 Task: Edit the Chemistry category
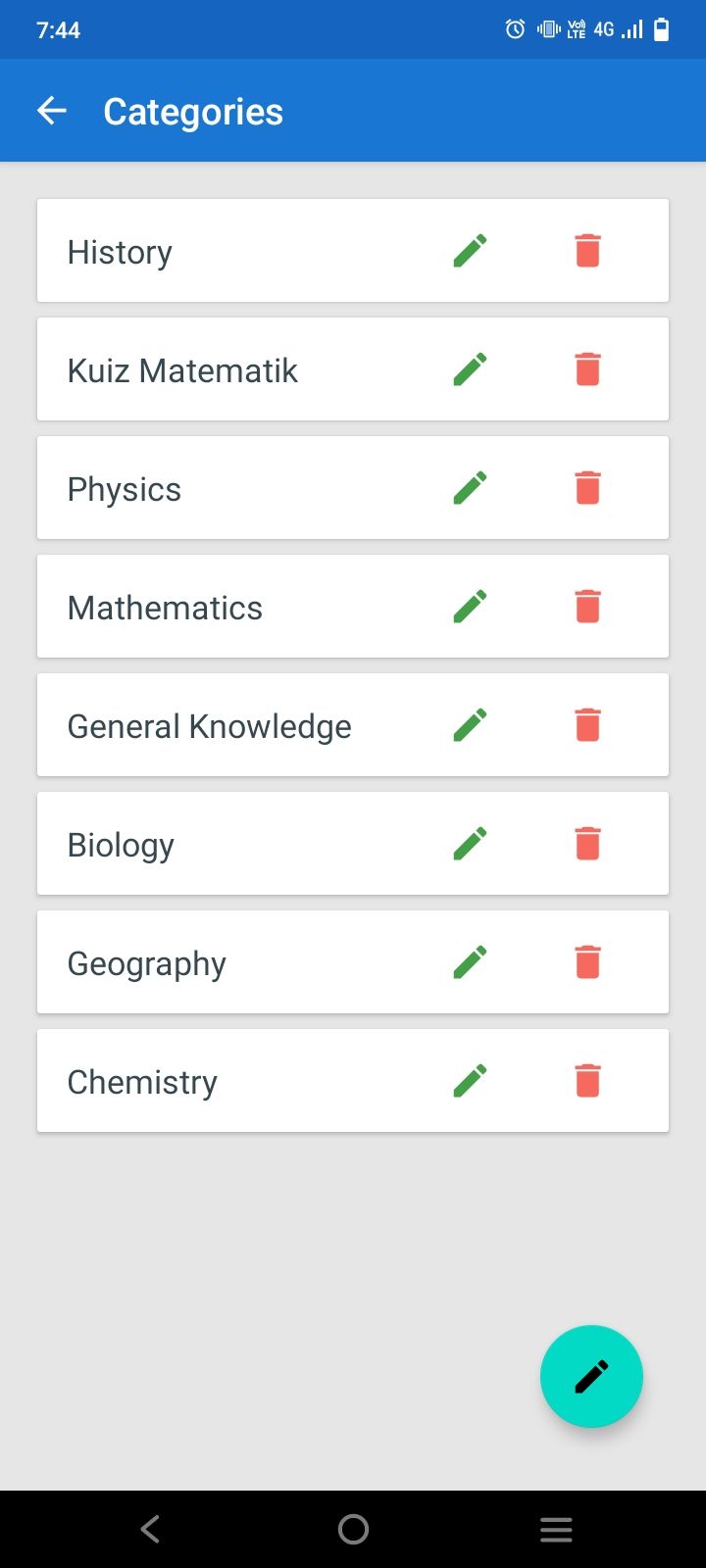[x=470, y=1081]
